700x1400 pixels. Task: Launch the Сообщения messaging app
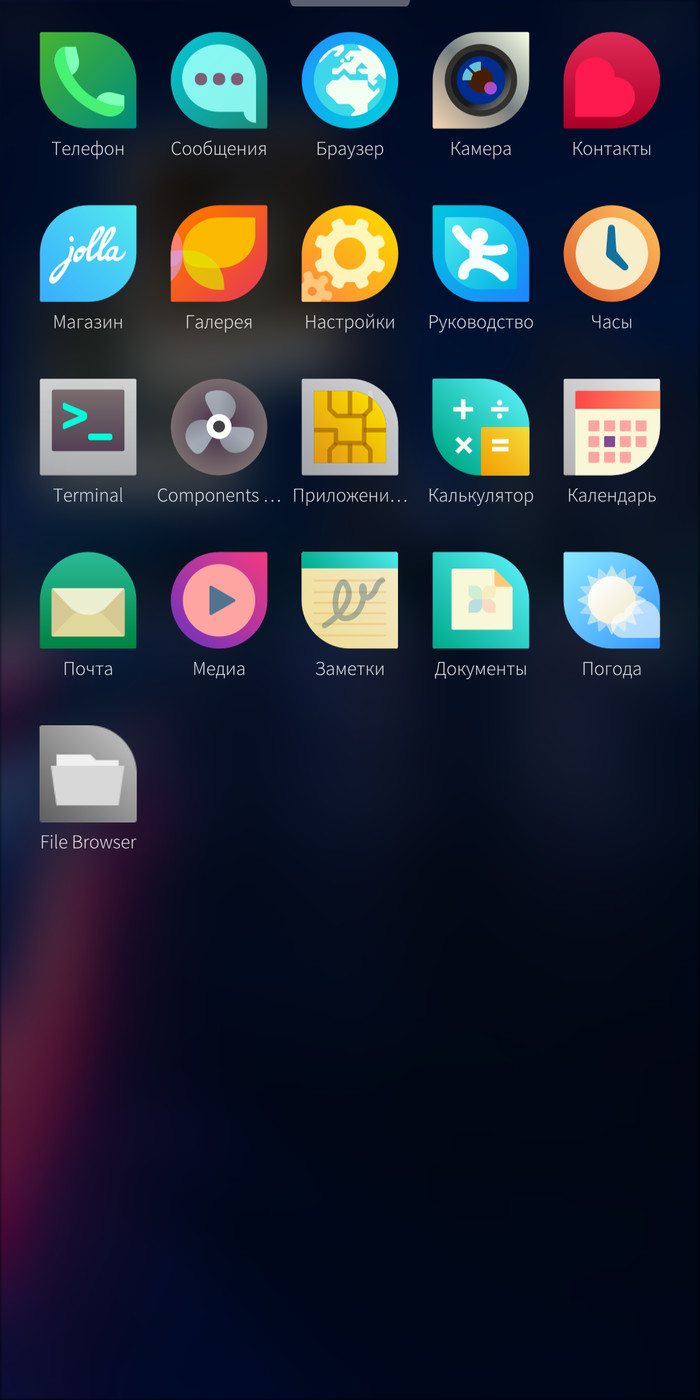(x=219, y=81)
